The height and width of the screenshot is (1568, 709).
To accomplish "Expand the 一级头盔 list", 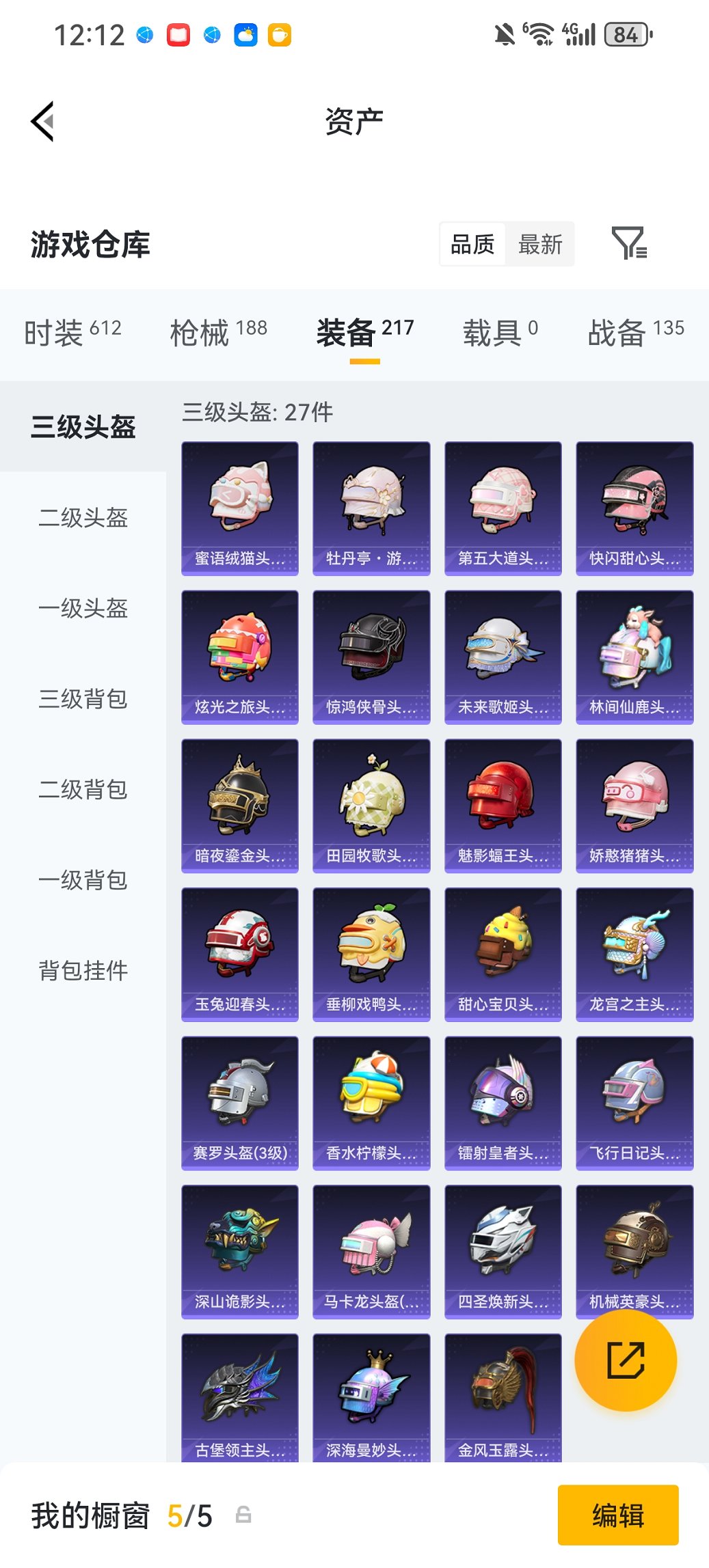I will click(82, 609).
